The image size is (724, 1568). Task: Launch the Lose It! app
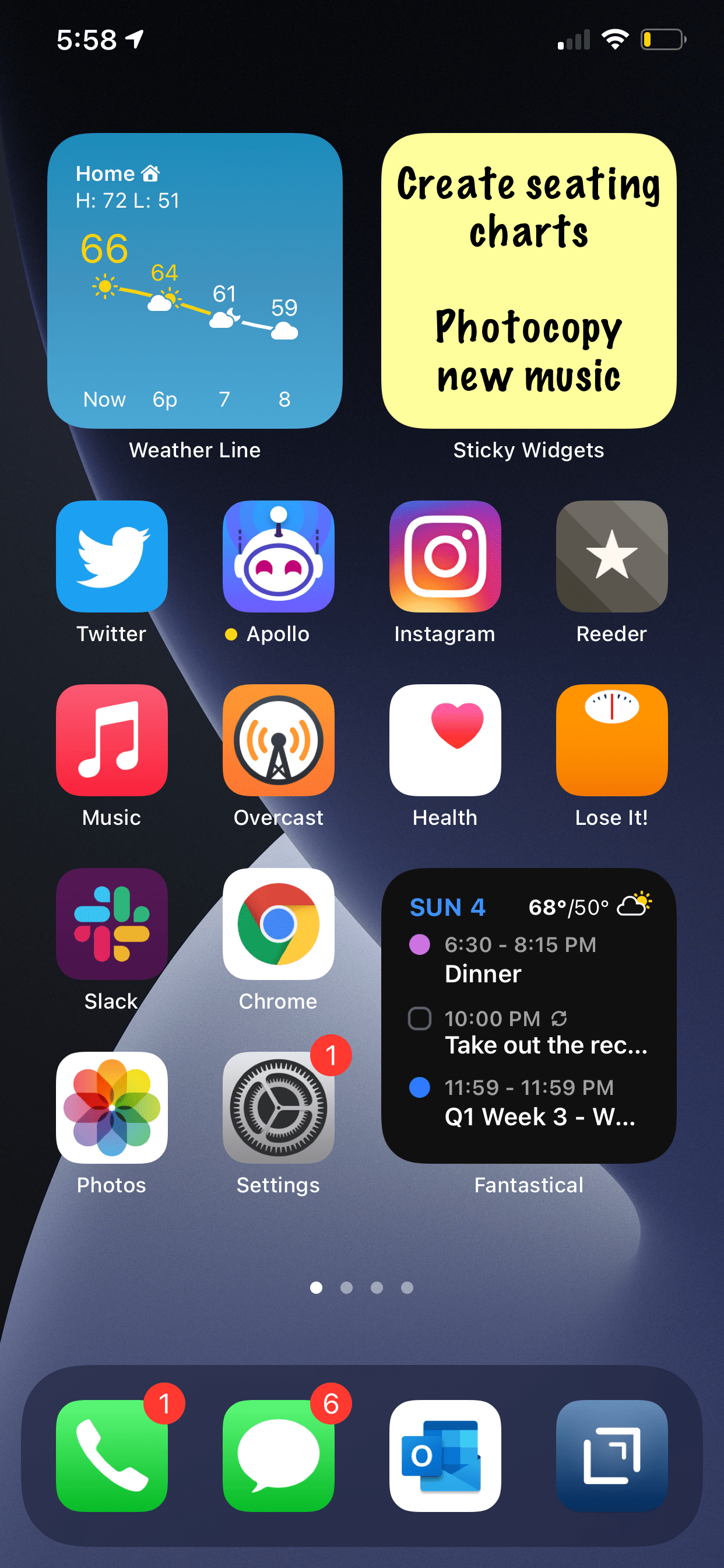(611, 740)
